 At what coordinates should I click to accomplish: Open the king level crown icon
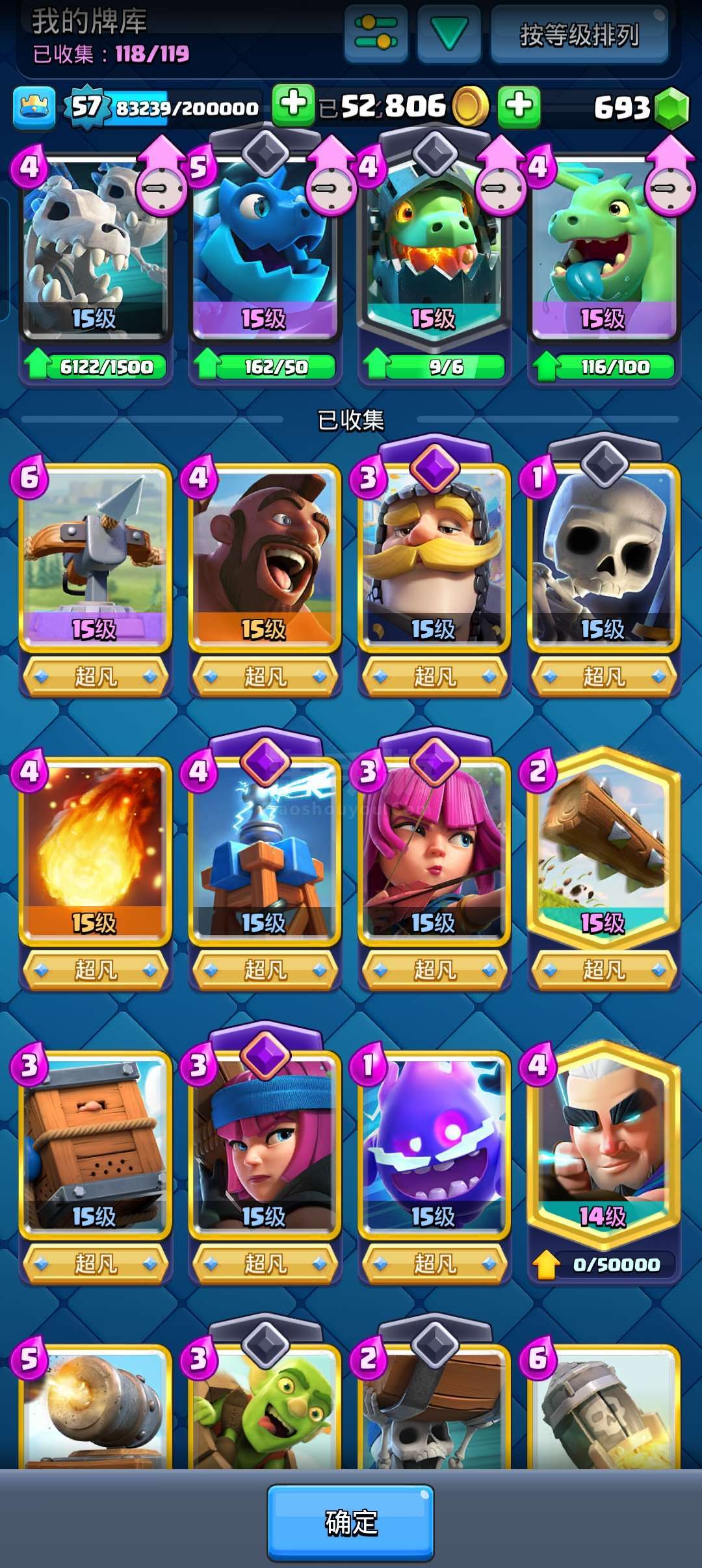tap(34, 107)
